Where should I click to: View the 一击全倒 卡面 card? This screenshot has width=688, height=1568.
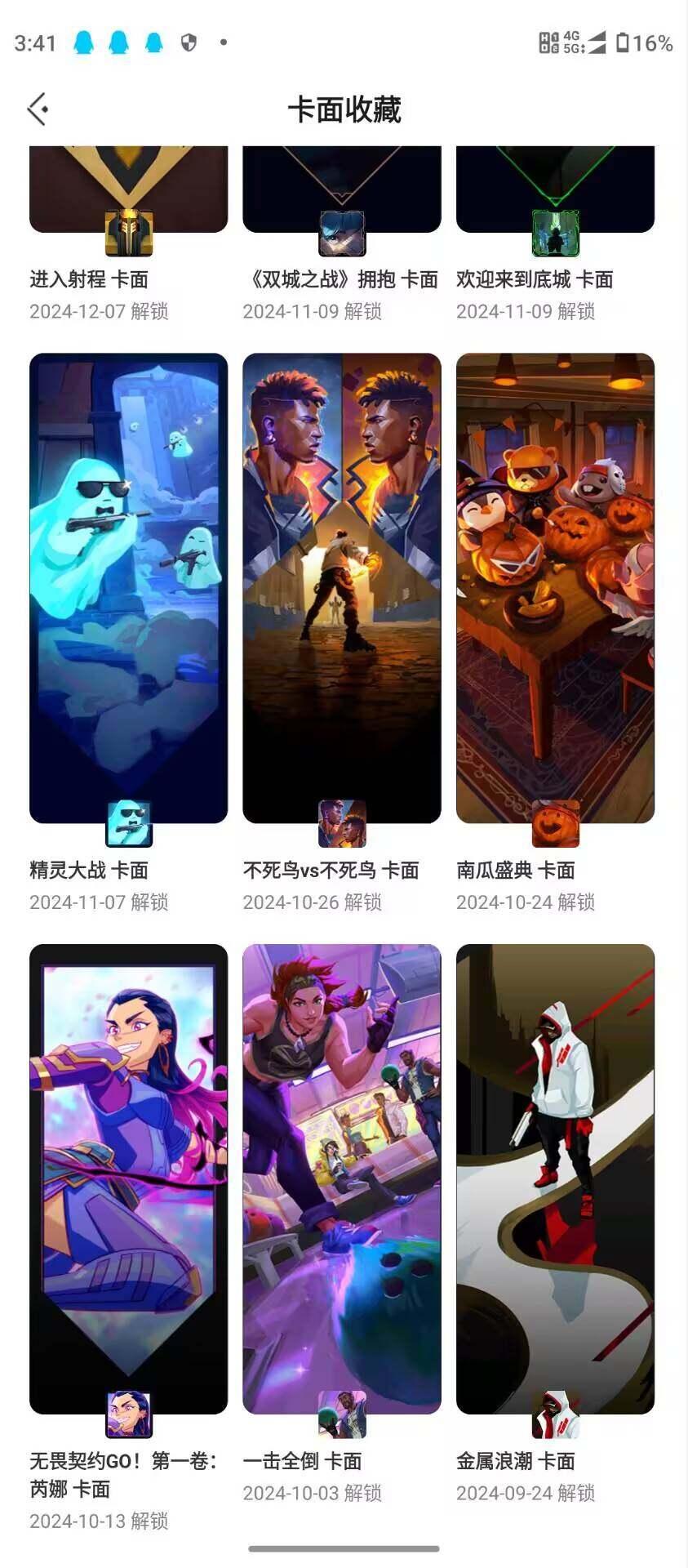pyautogui.click(x=341, y=1178)
